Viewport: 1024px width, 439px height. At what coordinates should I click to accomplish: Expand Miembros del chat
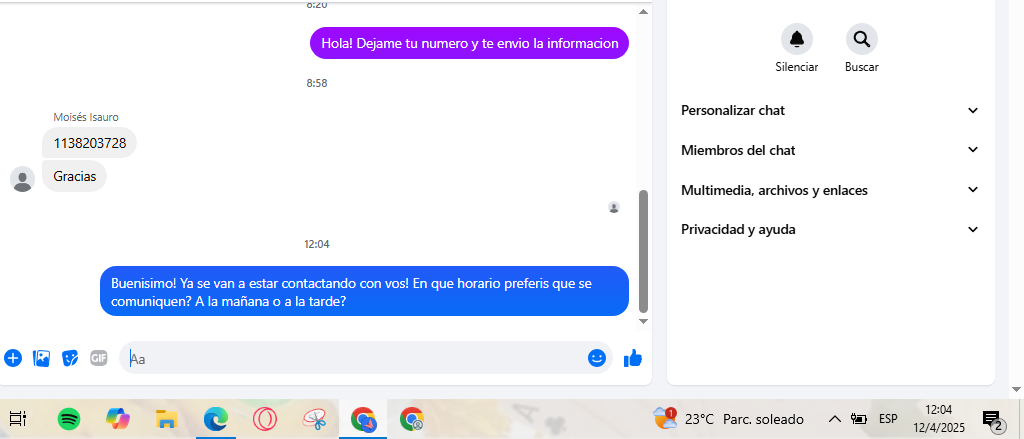point(829,150)
